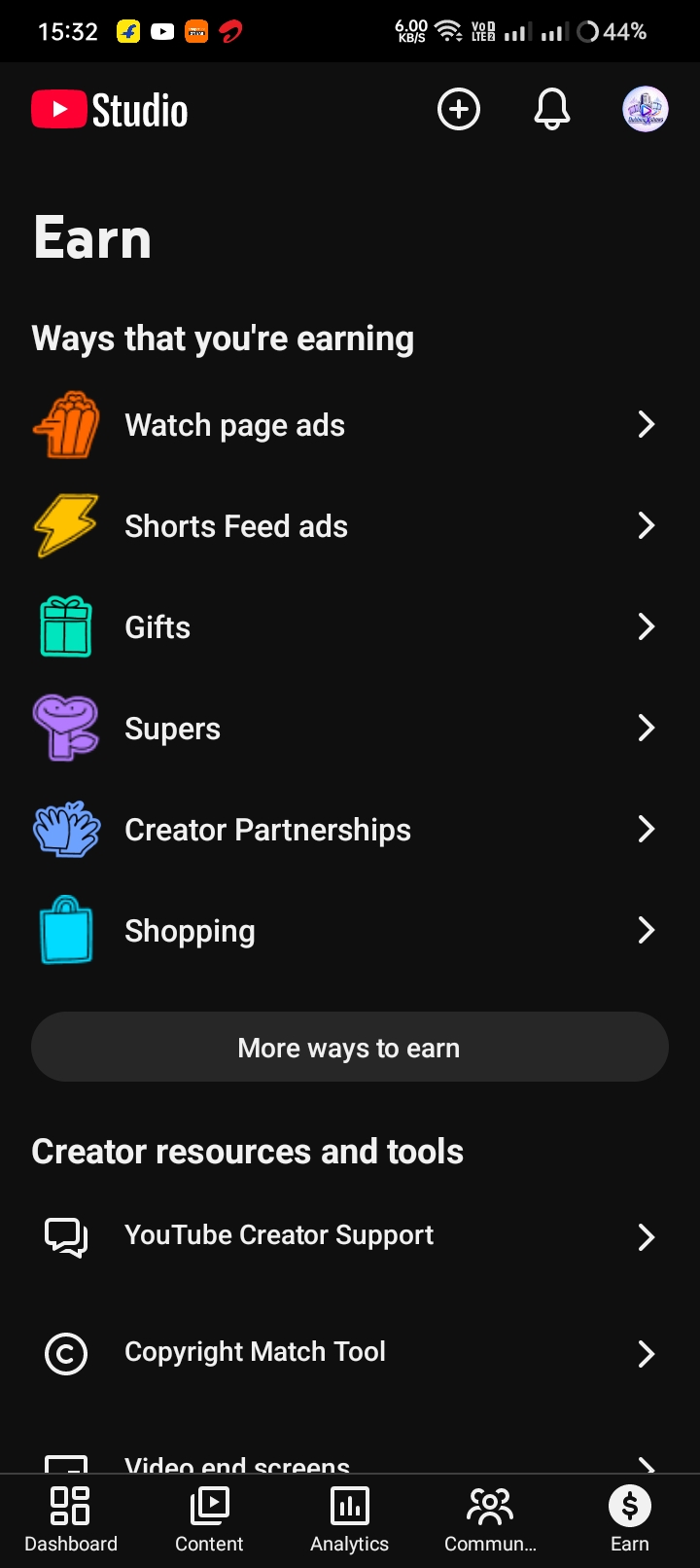
Task: Switch to the Community tab
Action: pyautogui.click(x=490, y=1520)
